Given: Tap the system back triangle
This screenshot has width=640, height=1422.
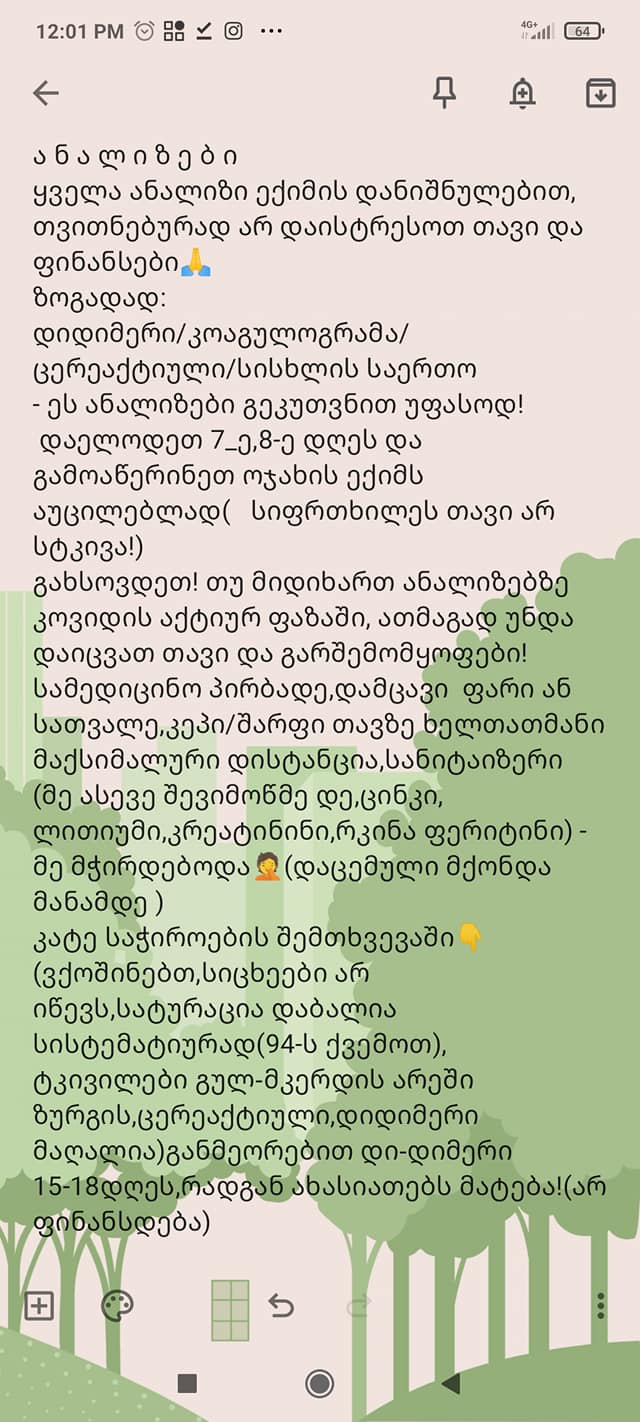Looking at the screenshot, I should coord(451,1383).
